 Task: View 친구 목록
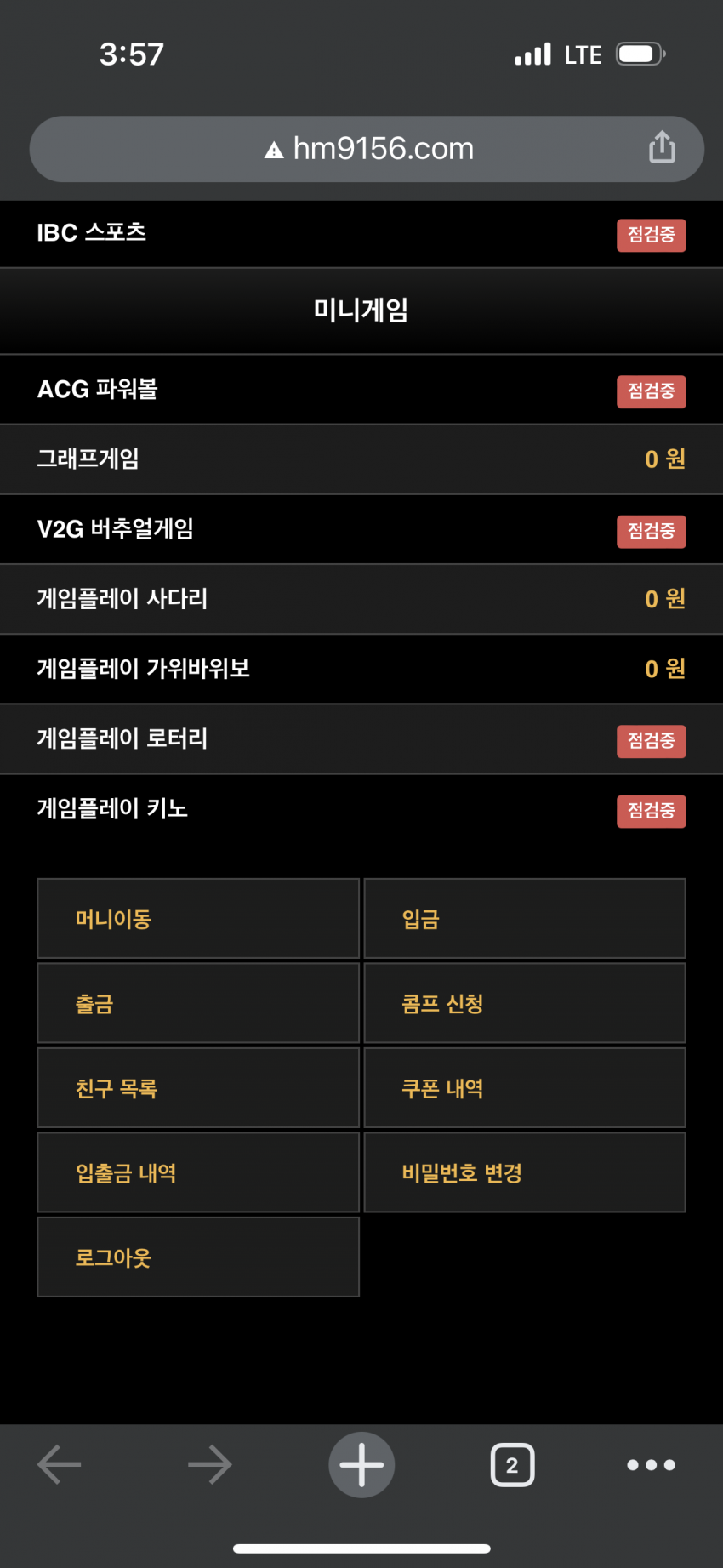[198, 1088]
